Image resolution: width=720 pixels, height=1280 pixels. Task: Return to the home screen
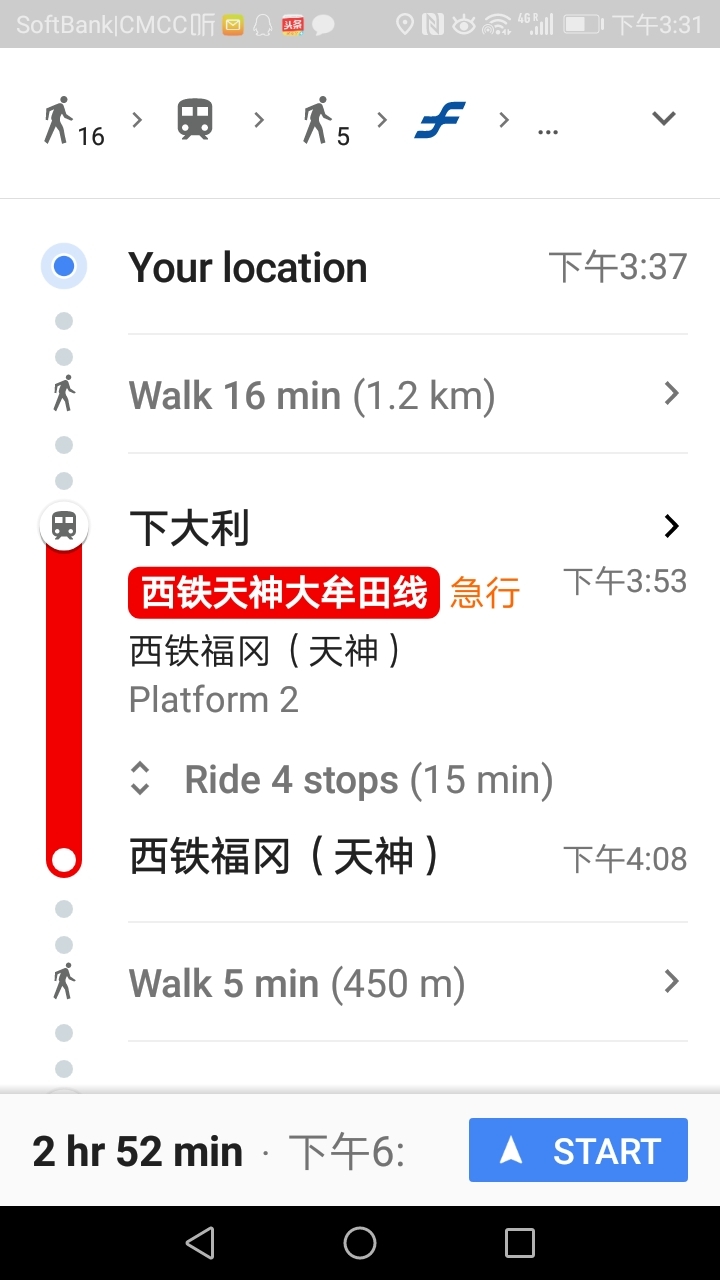[x=360, y=1243]
